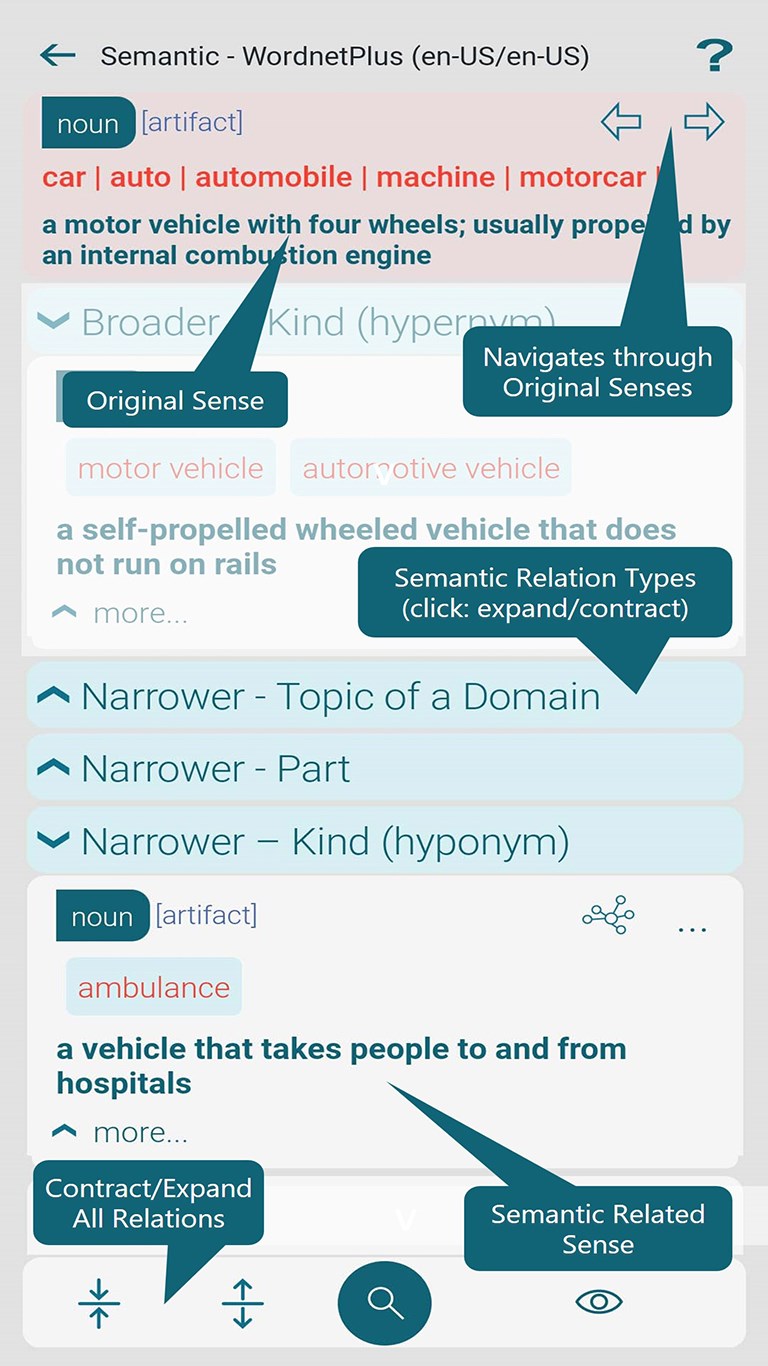Expand the Narrower - Part section
The width and height of the screenshot is (768, 1366).
click(x=215, y=768)
